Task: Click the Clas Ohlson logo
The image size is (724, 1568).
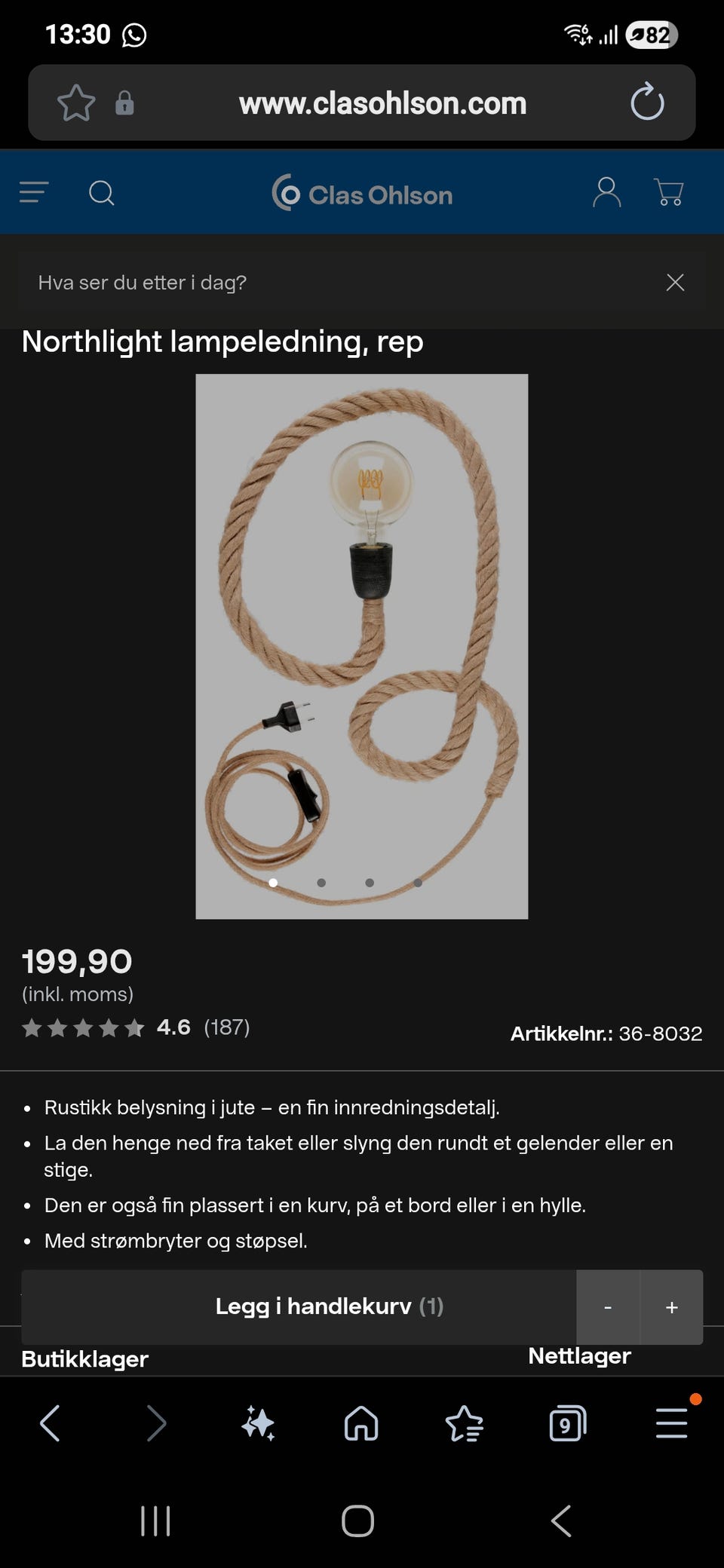Action: tap(363, 194)
